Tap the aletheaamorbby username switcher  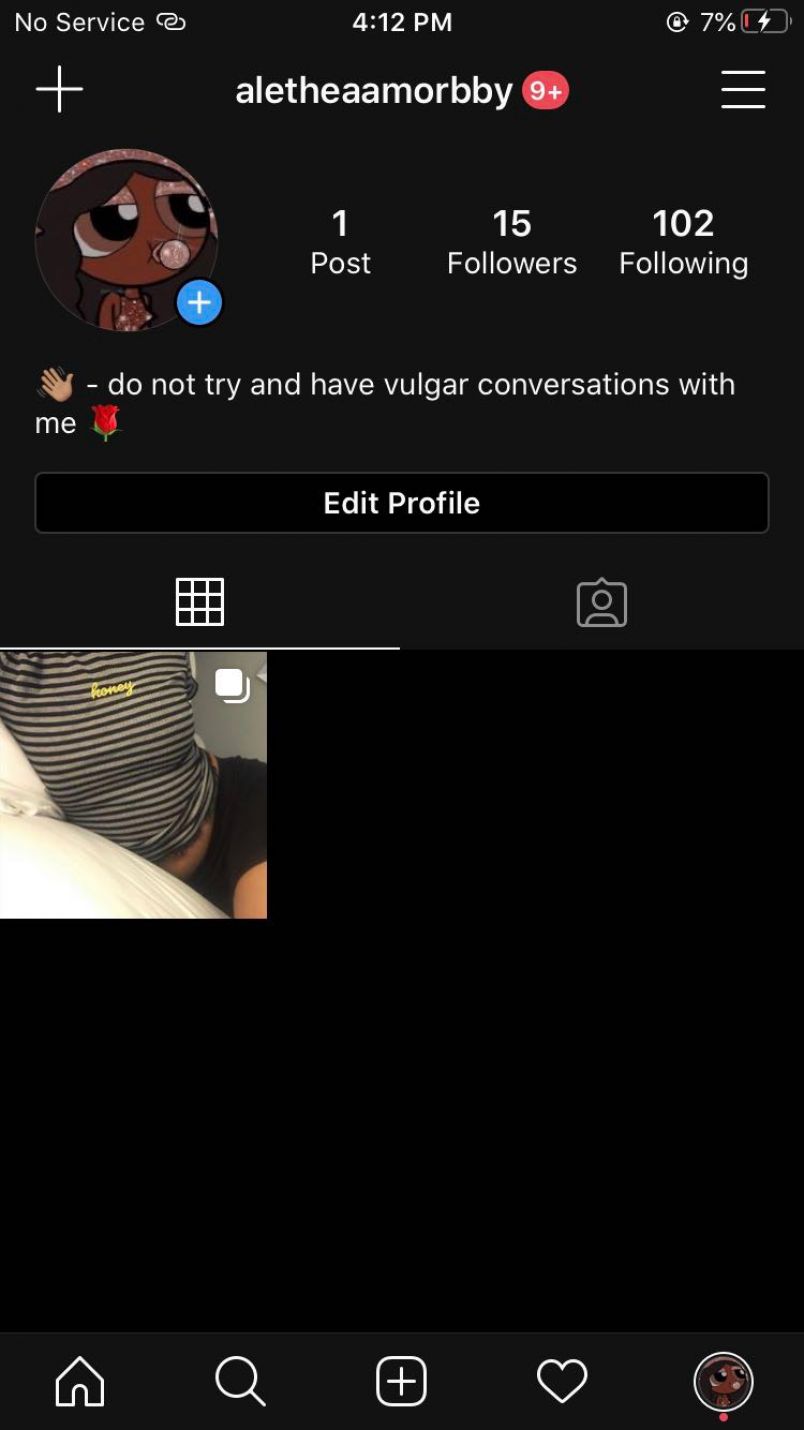pyautogui.click(x=374, y=91)
